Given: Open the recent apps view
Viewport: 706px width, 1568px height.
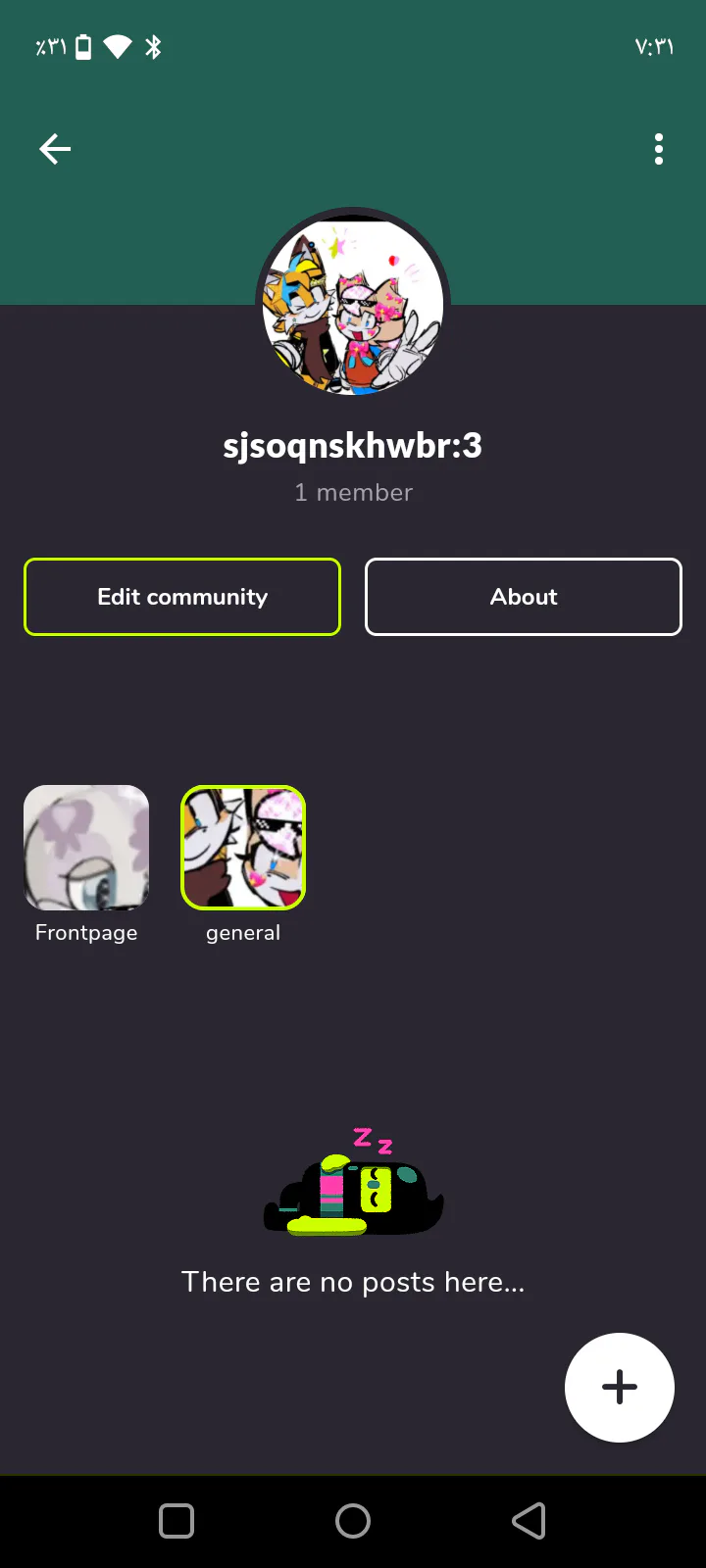Looking at the screenshot, I should click(176, 1521).
